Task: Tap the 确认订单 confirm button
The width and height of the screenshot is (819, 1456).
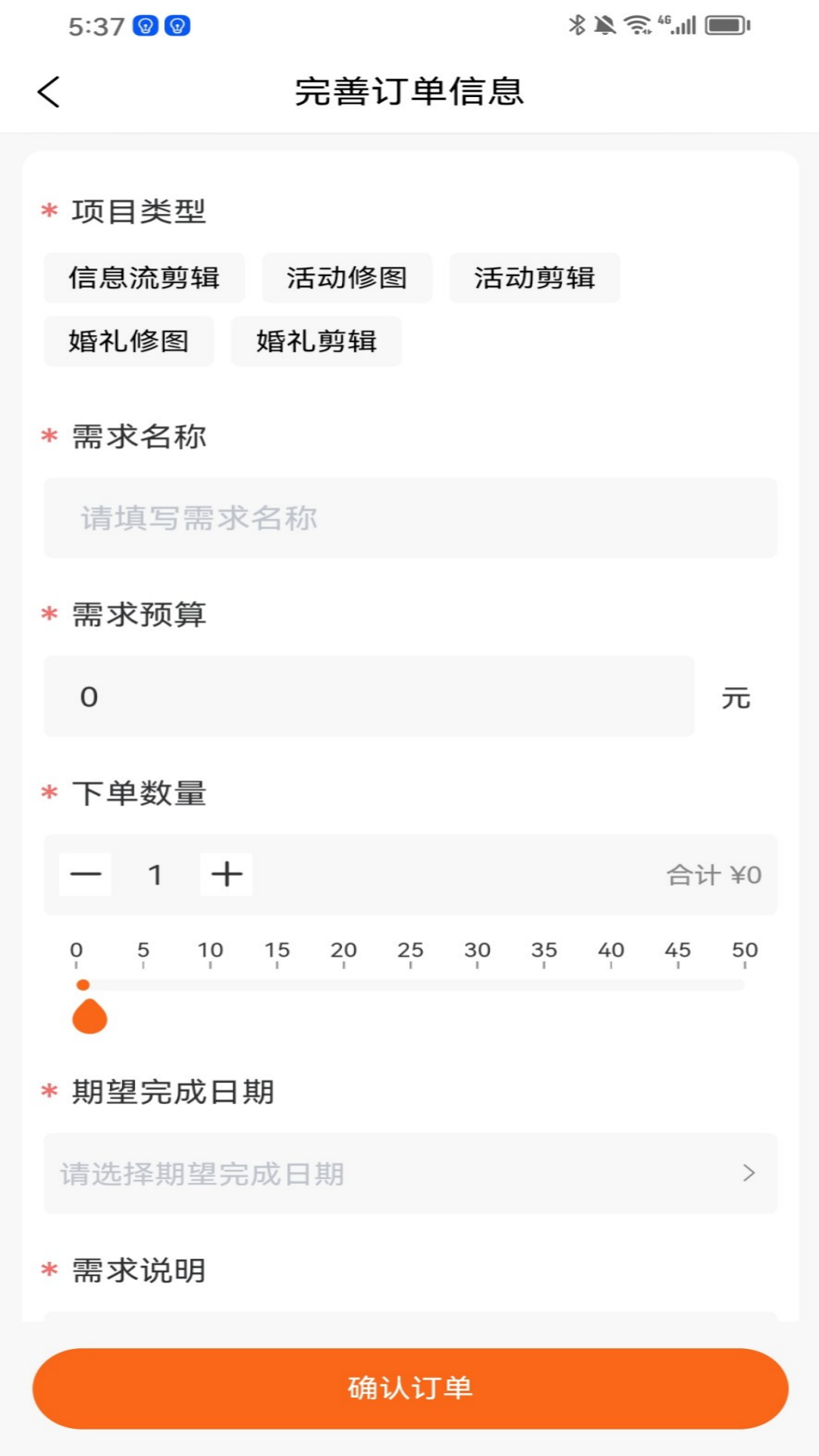Action: 409,1388
